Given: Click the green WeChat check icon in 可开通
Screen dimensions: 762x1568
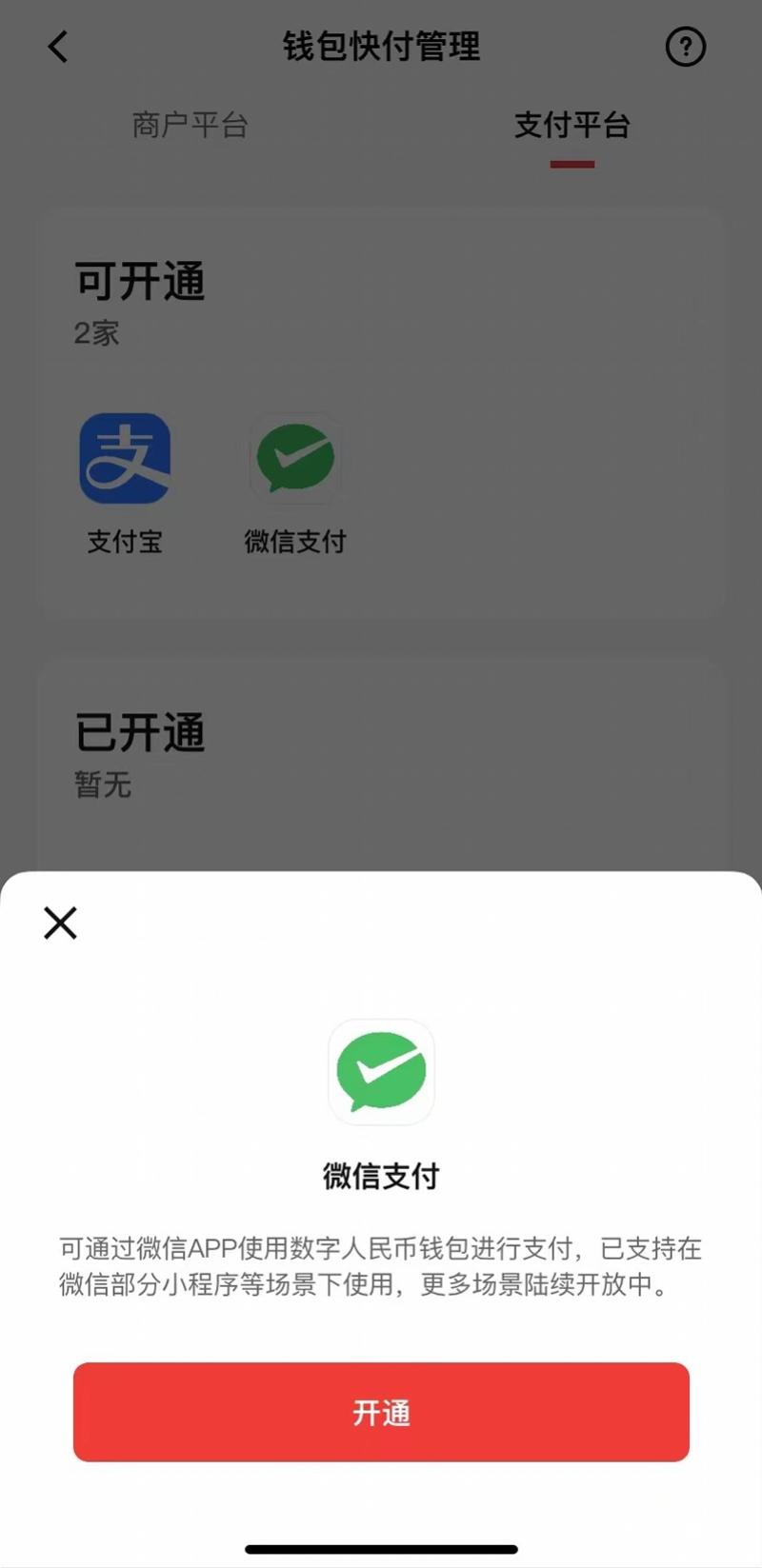Looking at the screenshot, I should (295, 458).
